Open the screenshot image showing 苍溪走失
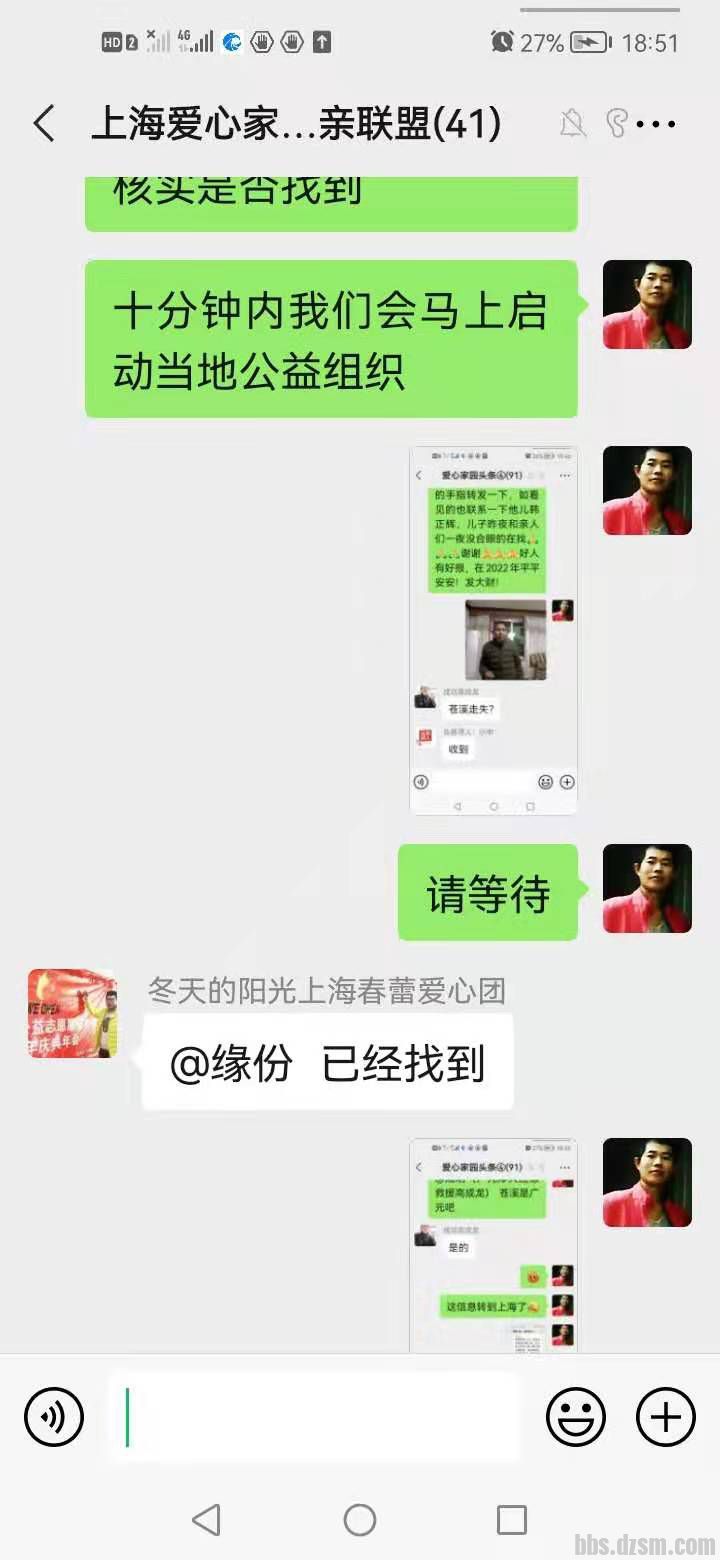This screenshot has height=1560, width=720. [493, 630]
